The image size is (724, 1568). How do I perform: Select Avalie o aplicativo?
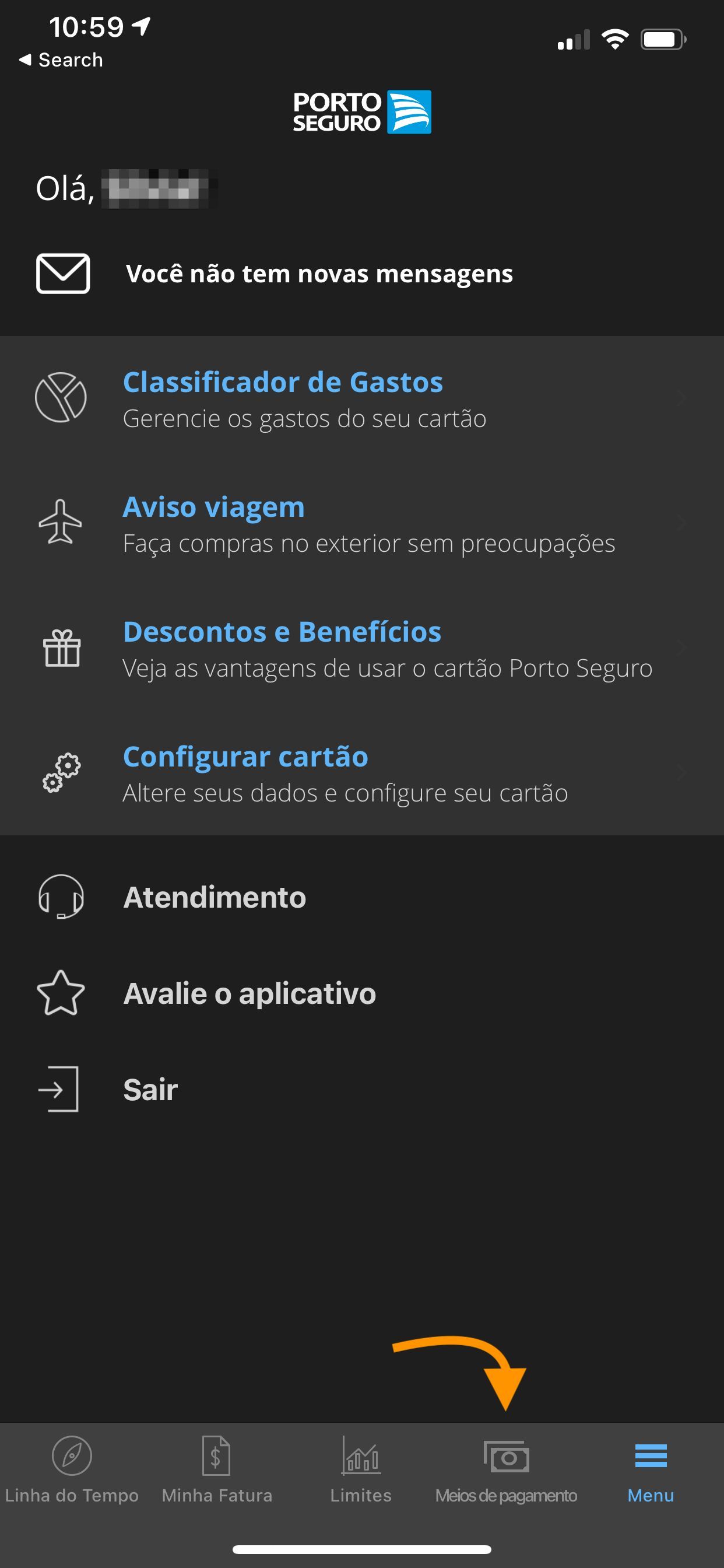(x=362, y=993)
